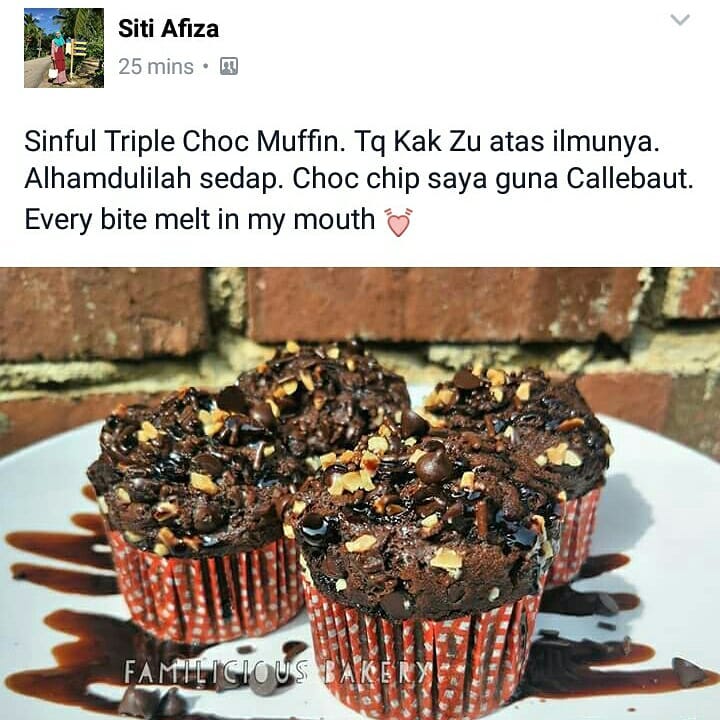Screen dimensions: 720x720
Task: Open Siti Afiza's profile picture
Action: click(64, 48)
